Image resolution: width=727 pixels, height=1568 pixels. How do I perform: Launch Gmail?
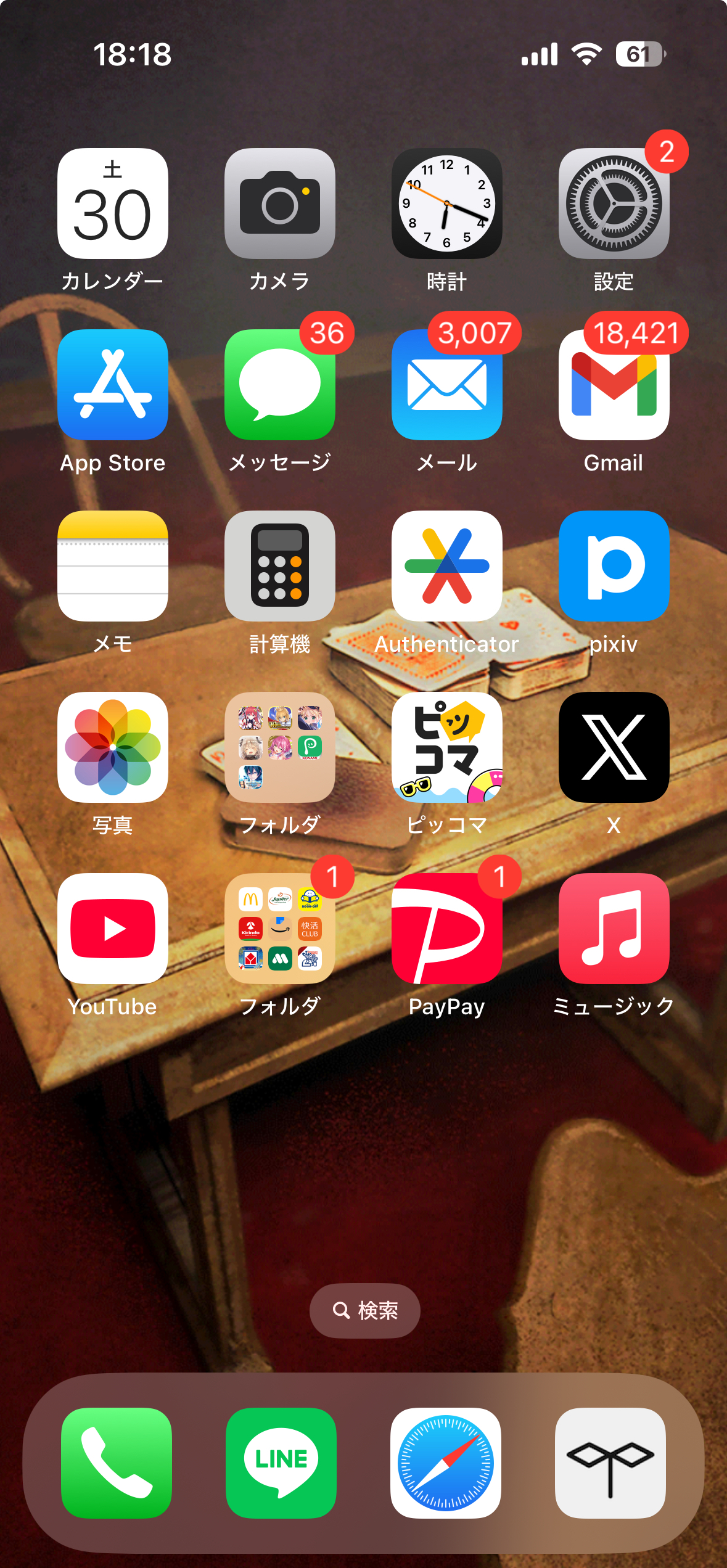(614, 385)
